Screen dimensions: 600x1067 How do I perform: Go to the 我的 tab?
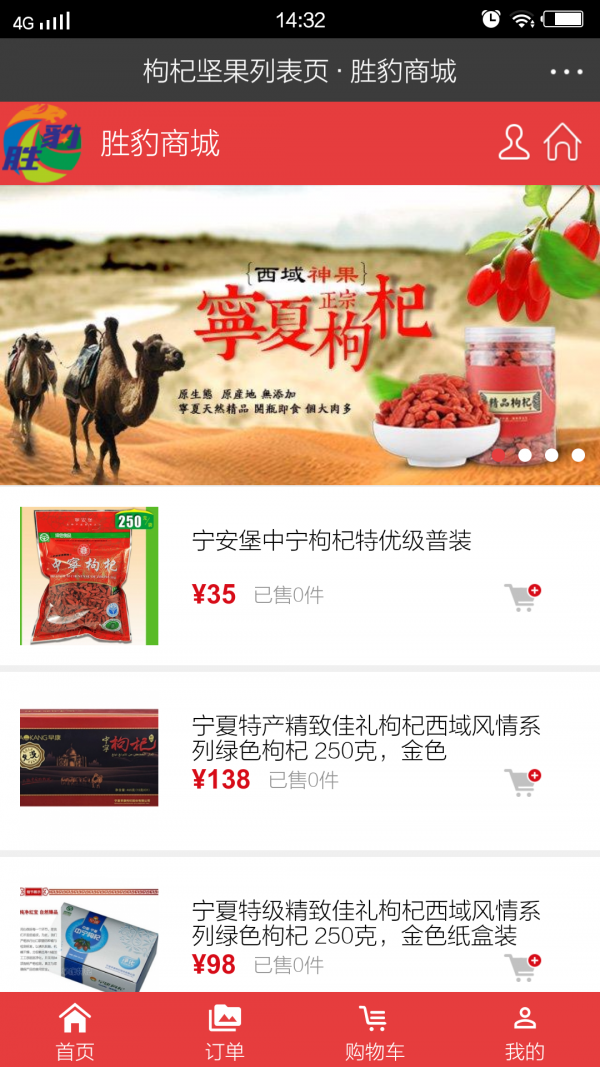click(525, 1031)
